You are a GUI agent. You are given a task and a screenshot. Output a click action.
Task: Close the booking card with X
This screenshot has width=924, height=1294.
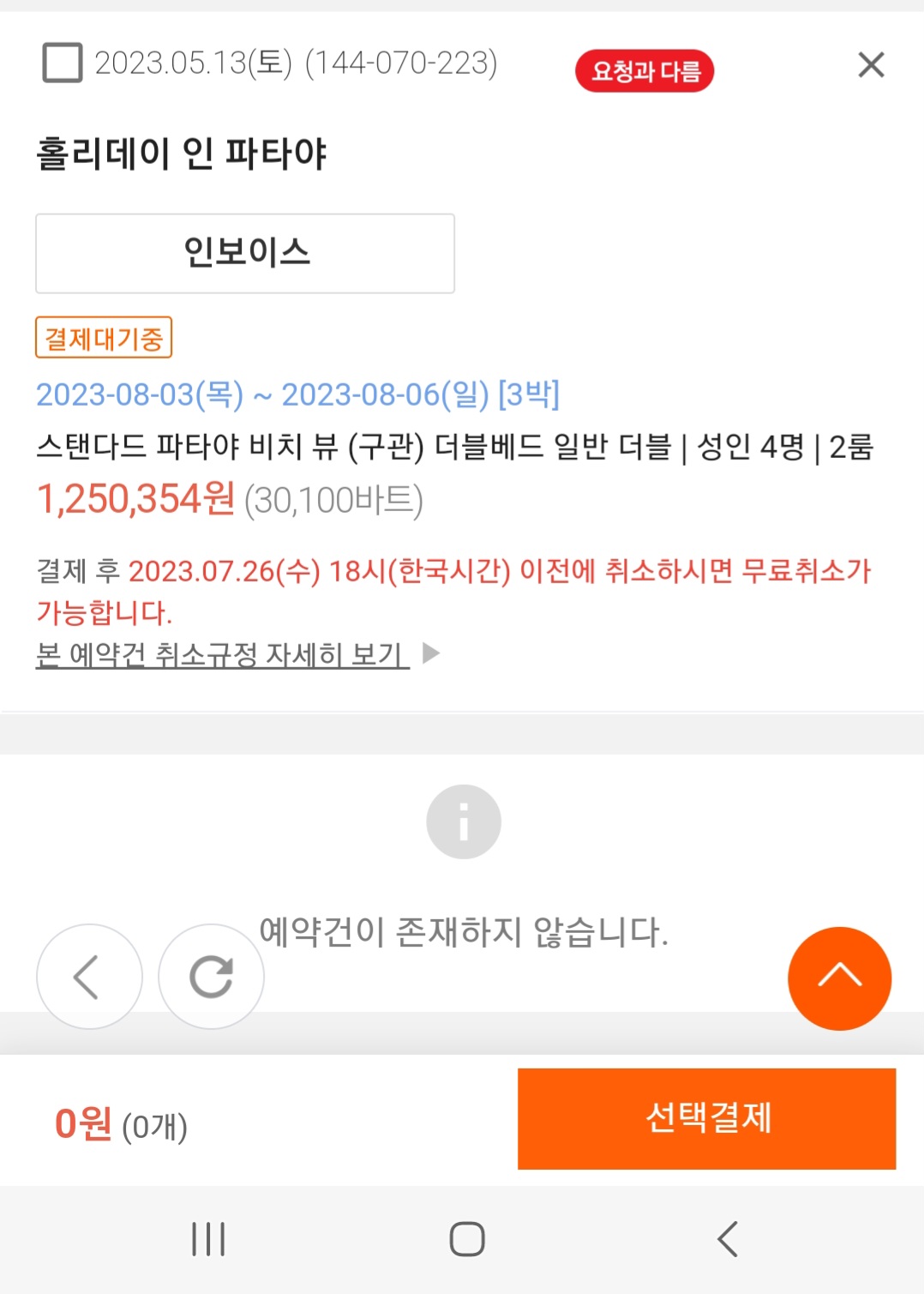[871, 64]
